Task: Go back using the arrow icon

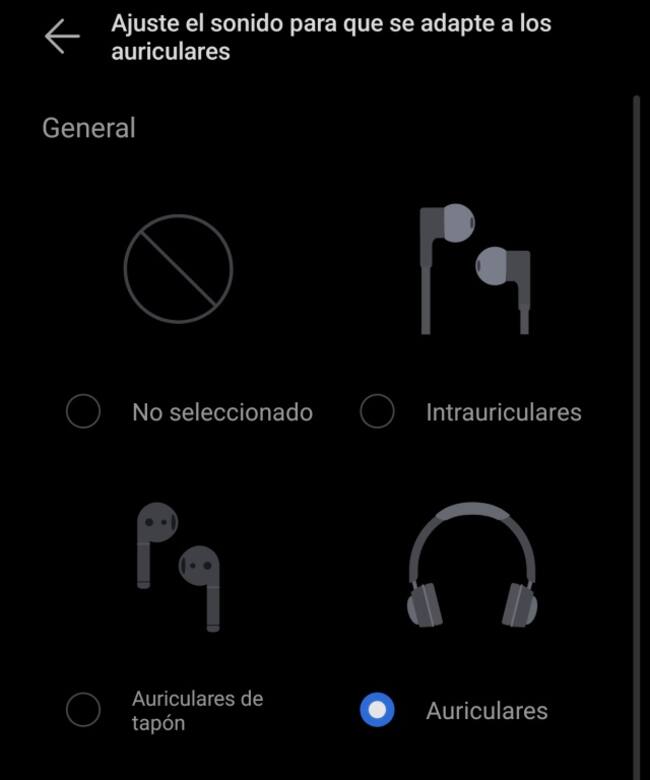Action: (x=61, y=37)
